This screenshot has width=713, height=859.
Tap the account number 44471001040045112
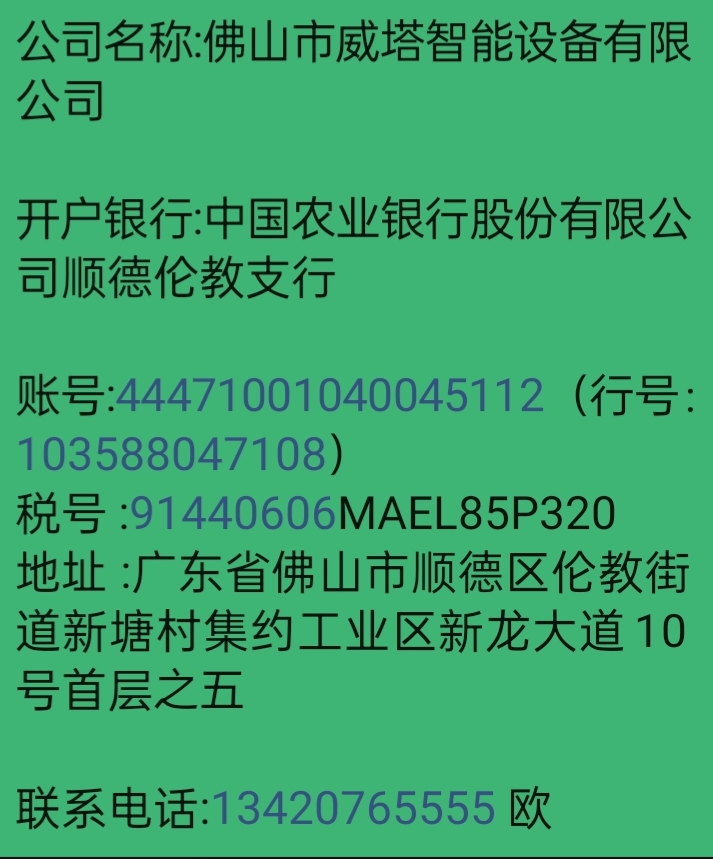[330, 397]
